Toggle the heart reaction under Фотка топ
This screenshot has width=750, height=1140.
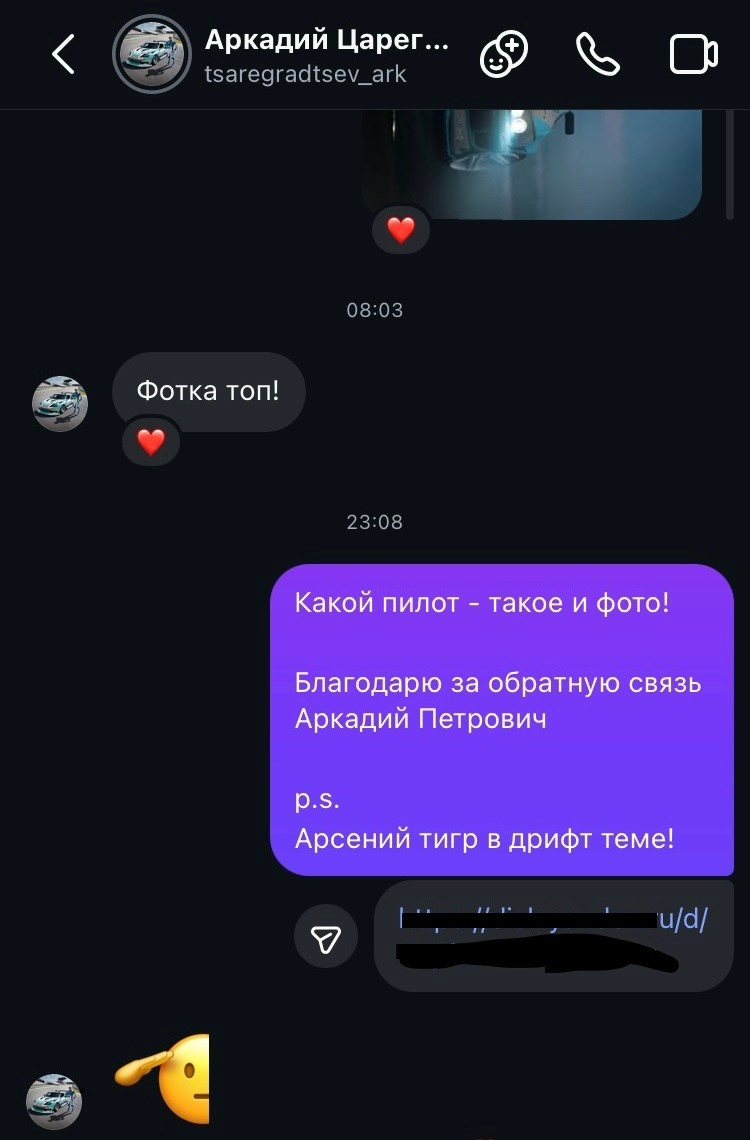click(150, 441)
